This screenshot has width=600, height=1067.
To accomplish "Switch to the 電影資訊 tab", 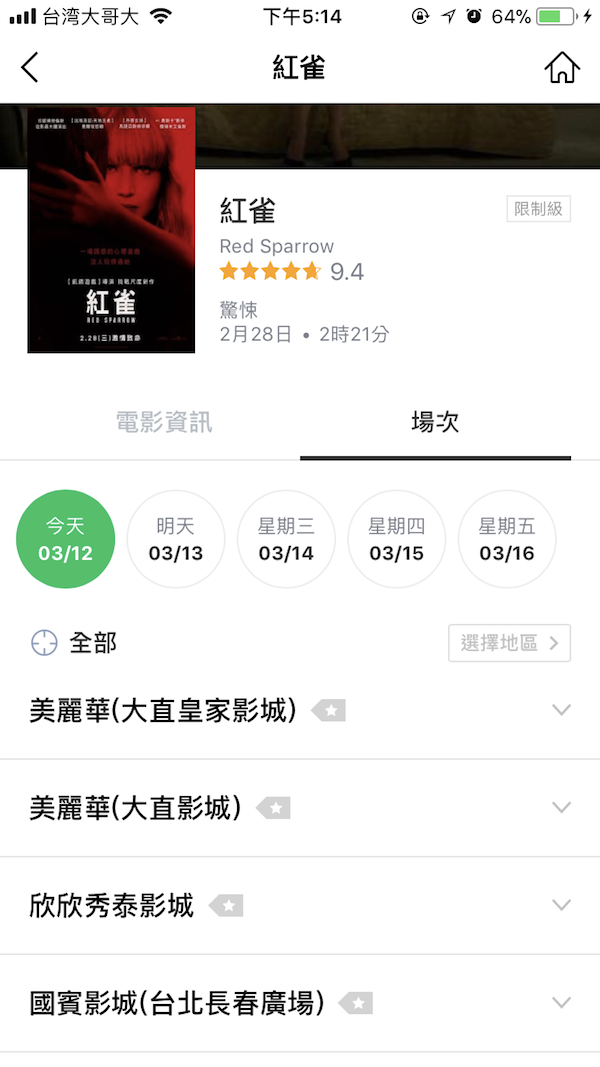I will pyautogui.click(x=164, y=422).
